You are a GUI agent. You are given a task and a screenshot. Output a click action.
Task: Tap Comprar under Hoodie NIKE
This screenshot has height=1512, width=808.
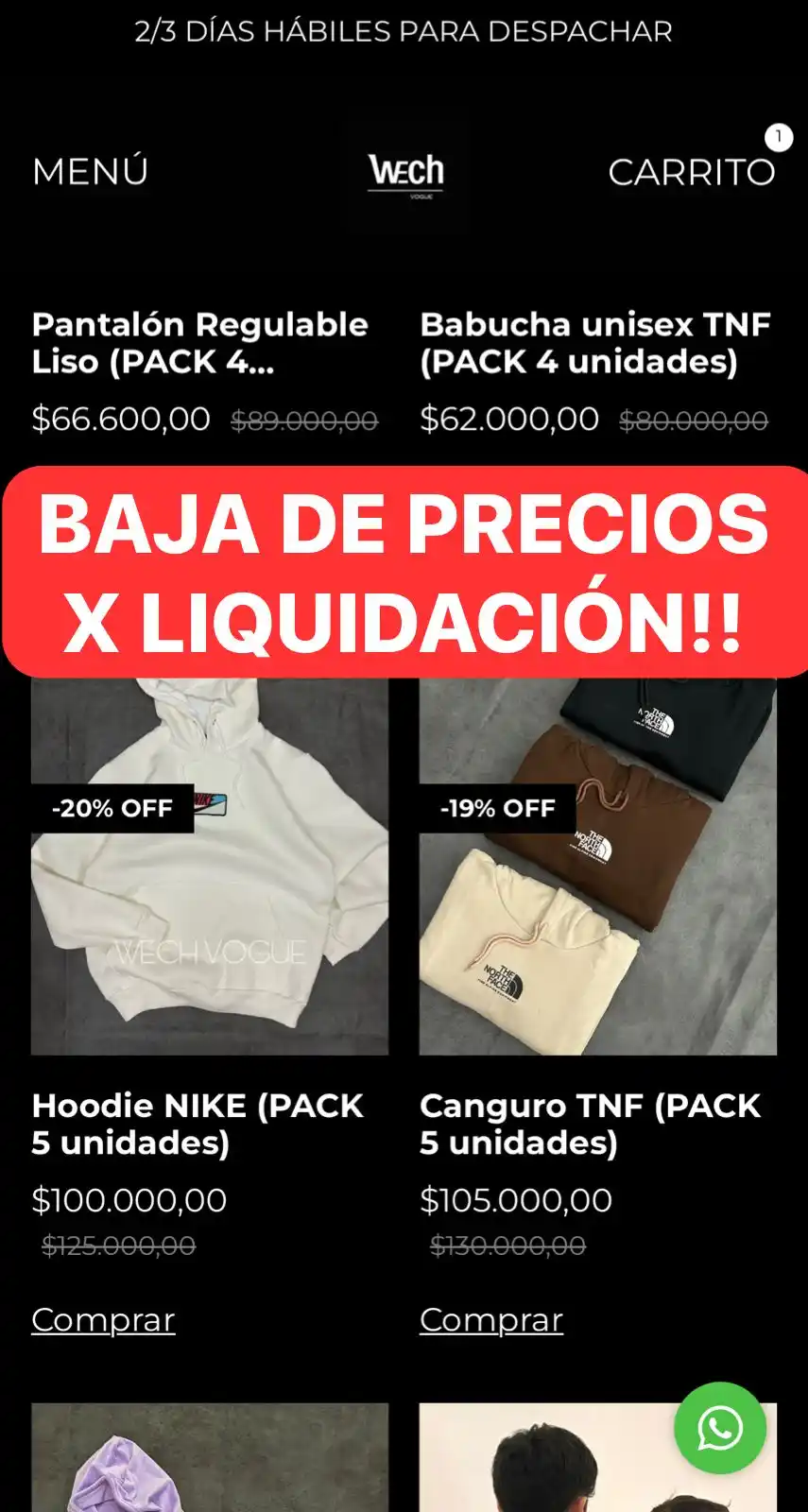click(103, 1319)
